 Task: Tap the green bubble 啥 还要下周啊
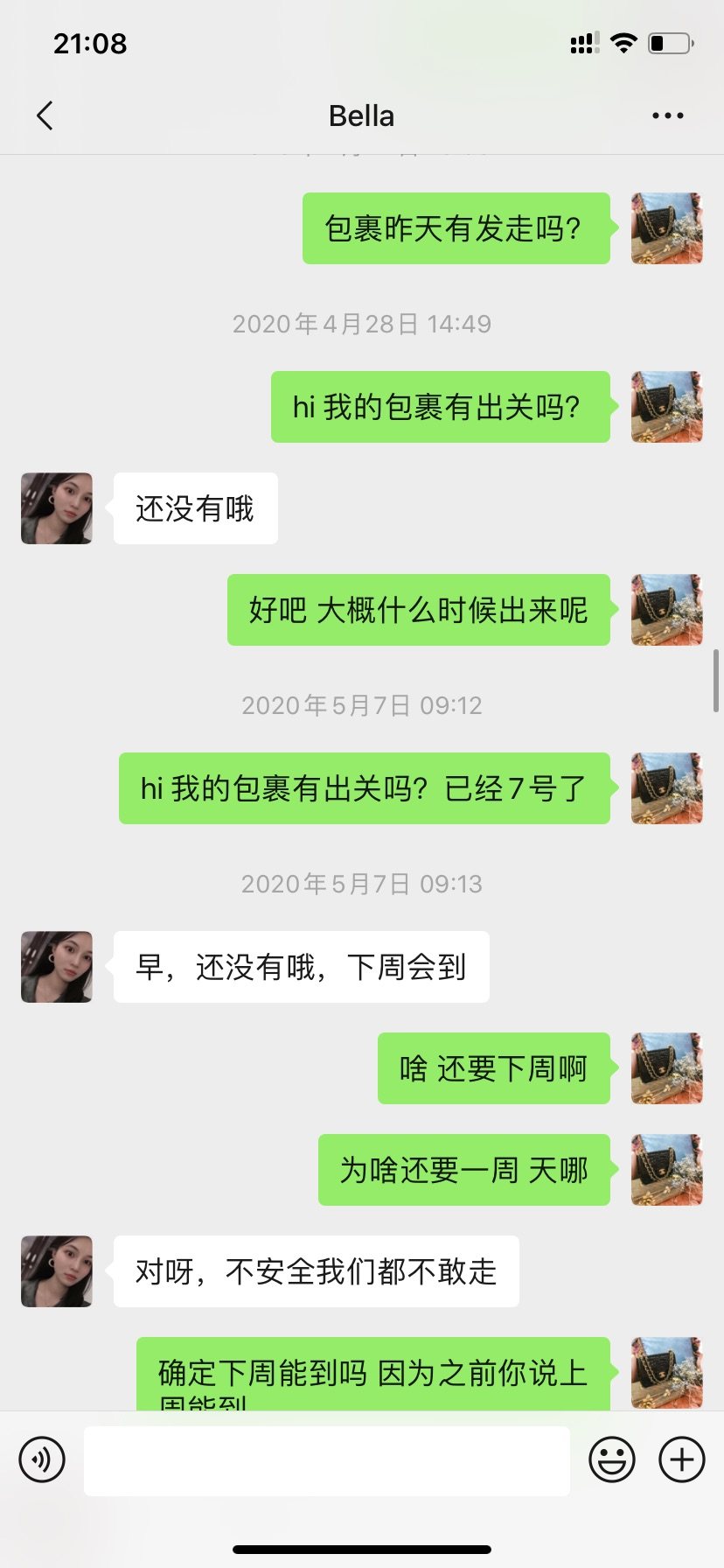493,1068
